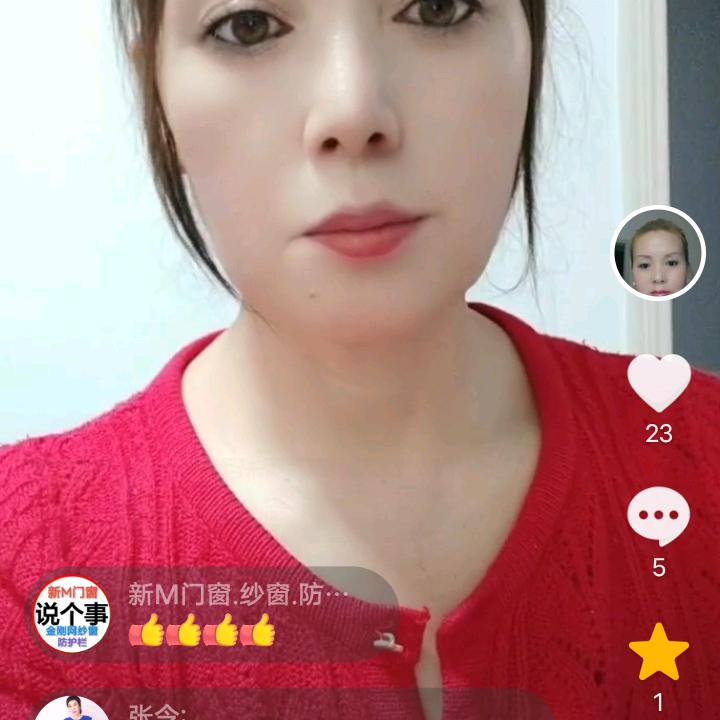Open the comments bubble

pos(659,516)
